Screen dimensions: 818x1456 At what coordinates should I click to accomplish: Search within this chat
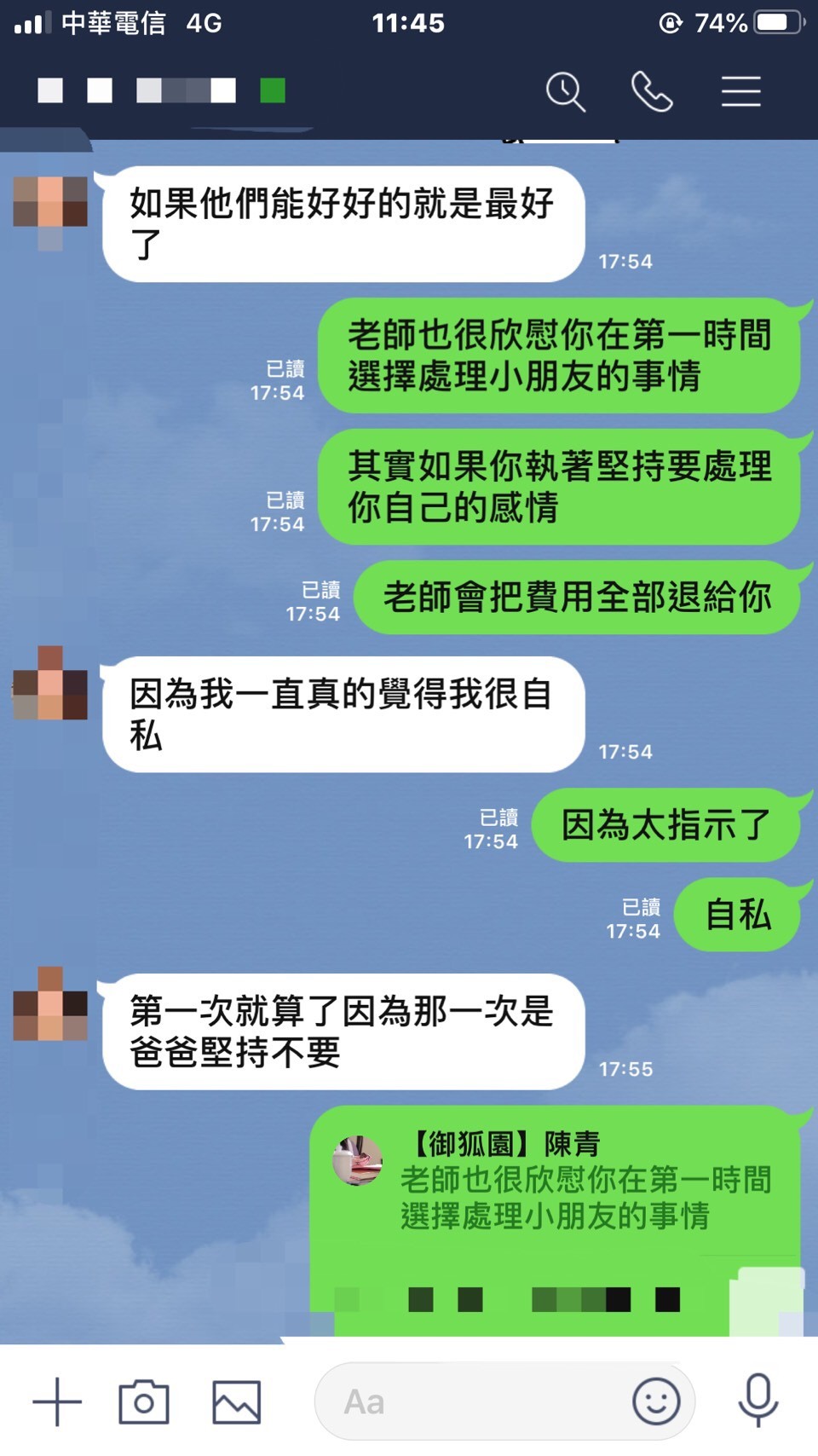tap(566, 91)
